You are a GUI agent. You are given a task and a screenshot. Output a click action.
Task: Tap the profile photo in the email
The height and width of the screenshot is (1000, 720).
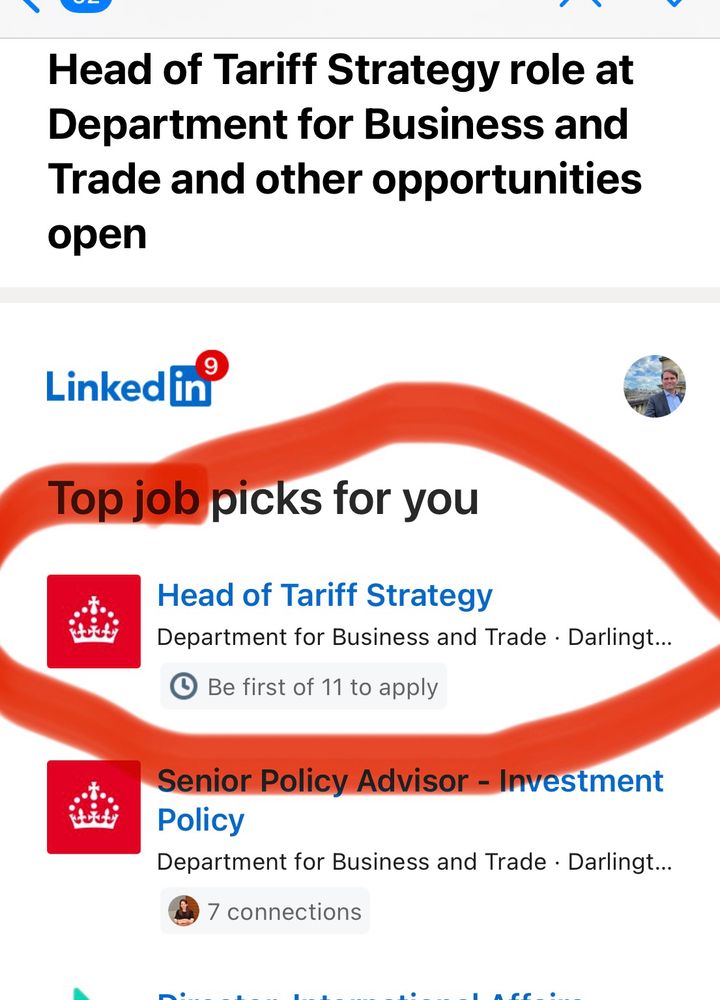(x=654, y=386)
